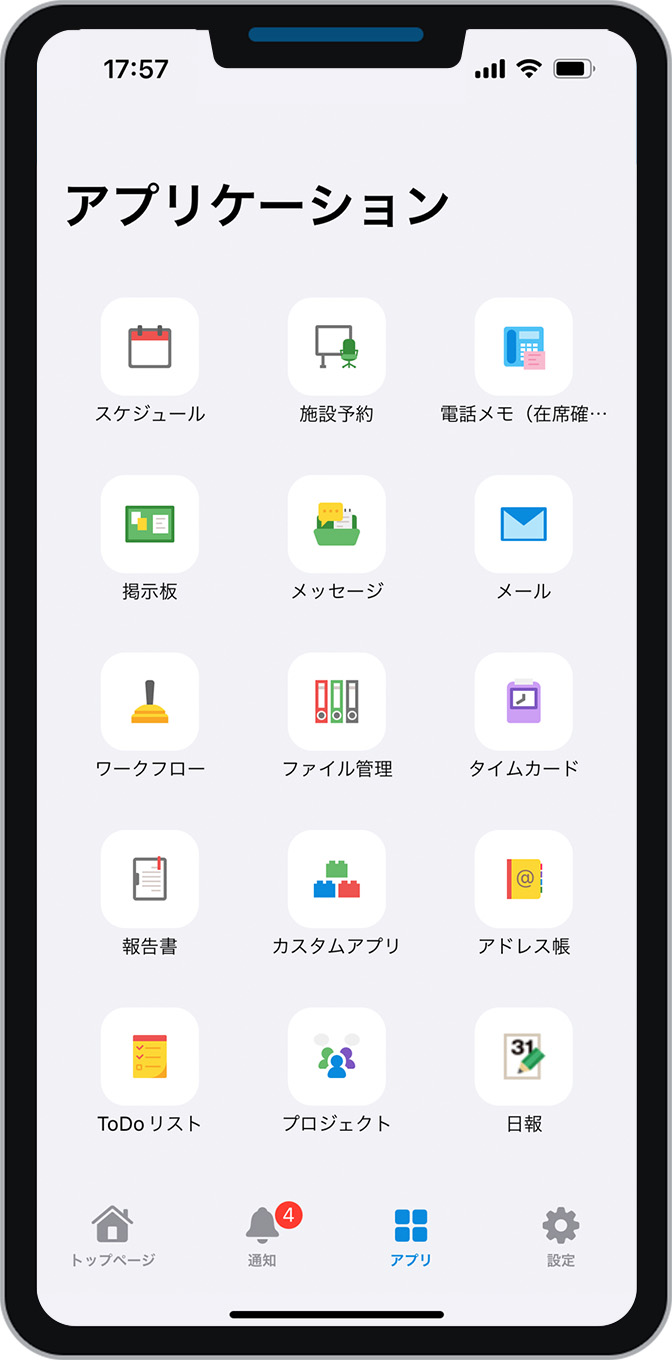The image size is (672, 1360).
Task: Launch the メール app
Action: 524,524
